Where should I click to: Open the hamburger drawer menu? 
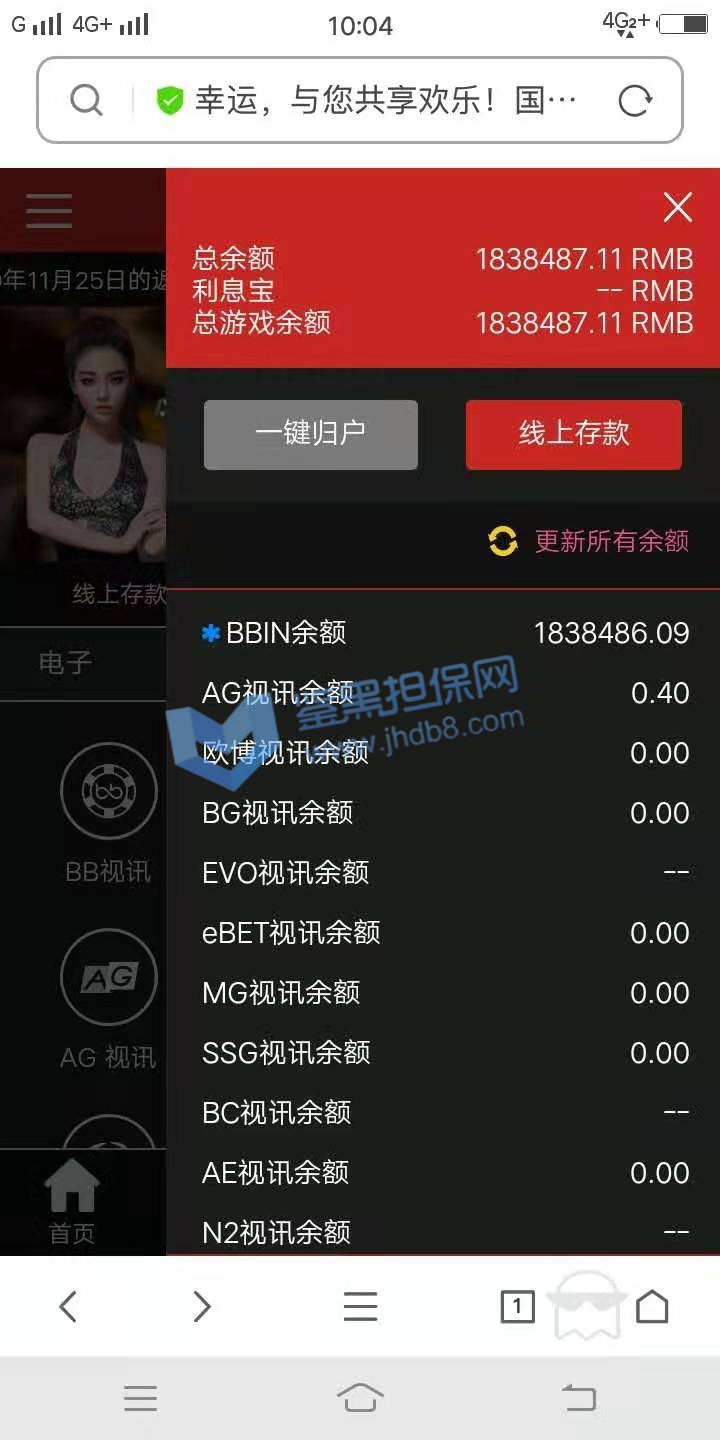pyautogui.click(x=49, y=211)
